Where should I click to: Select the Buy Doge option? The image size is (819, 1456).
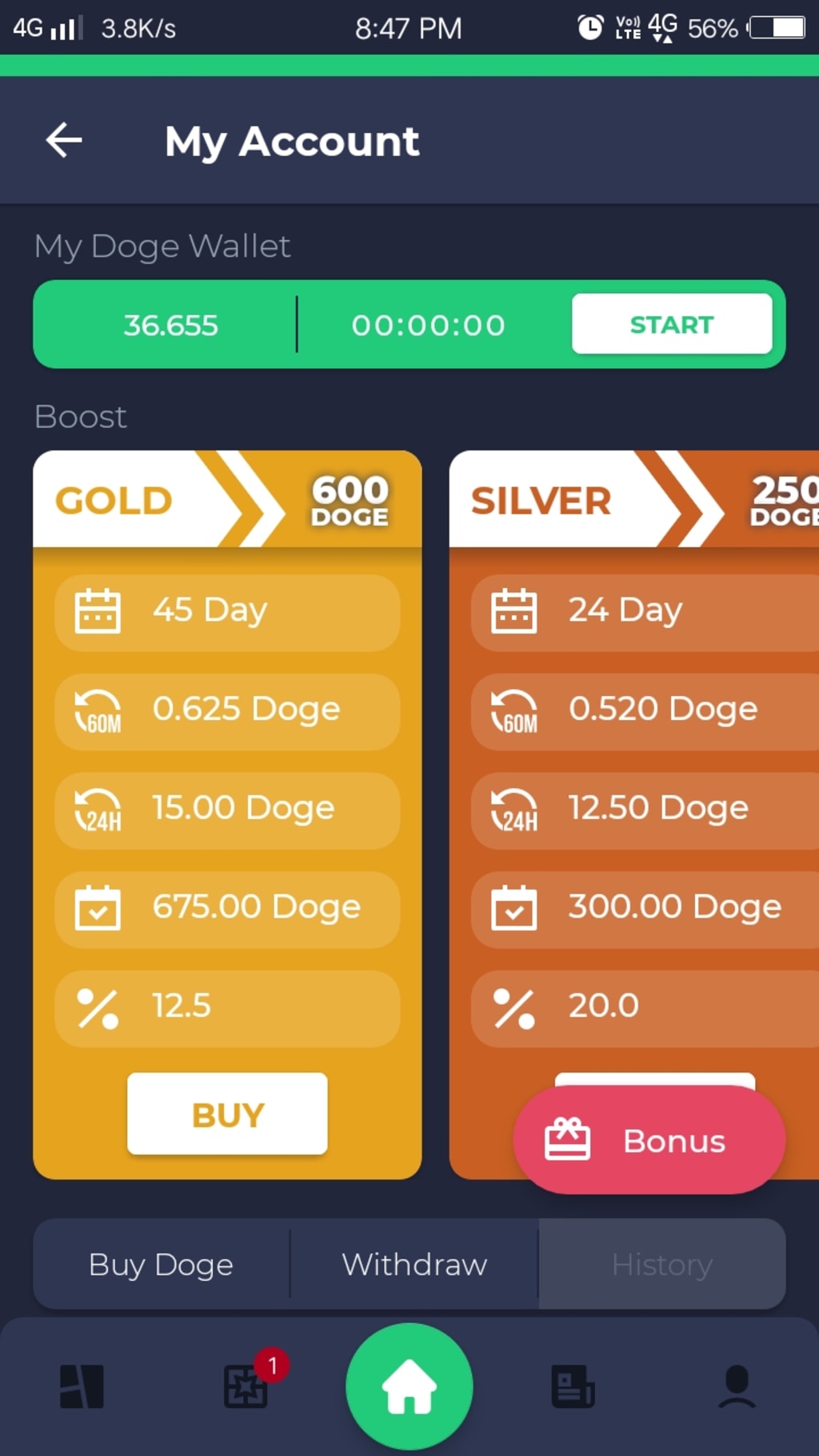click(x=161, y=1265)
